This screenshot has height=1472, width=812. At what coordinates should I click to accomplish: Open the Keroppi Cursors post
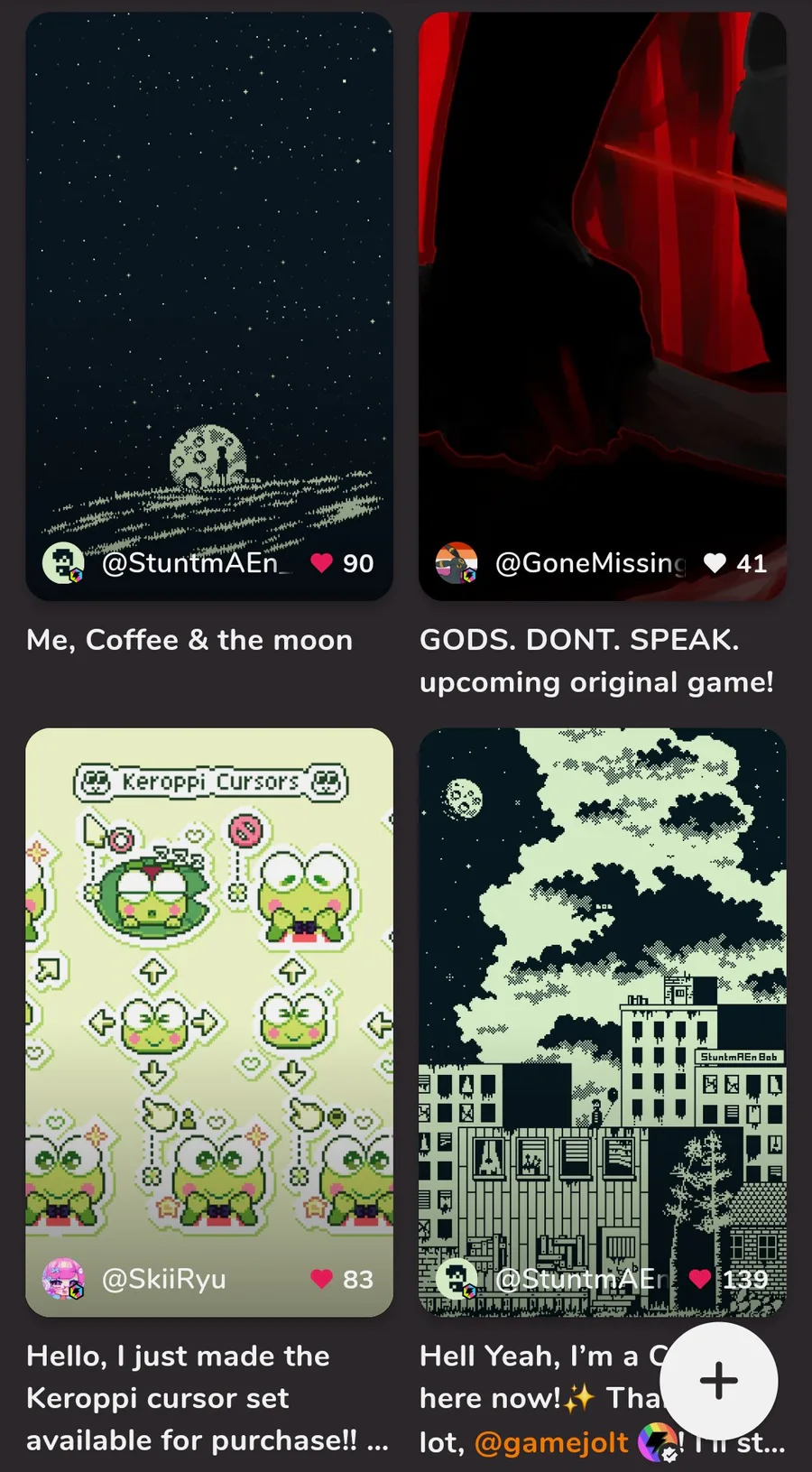(209, 1022)
